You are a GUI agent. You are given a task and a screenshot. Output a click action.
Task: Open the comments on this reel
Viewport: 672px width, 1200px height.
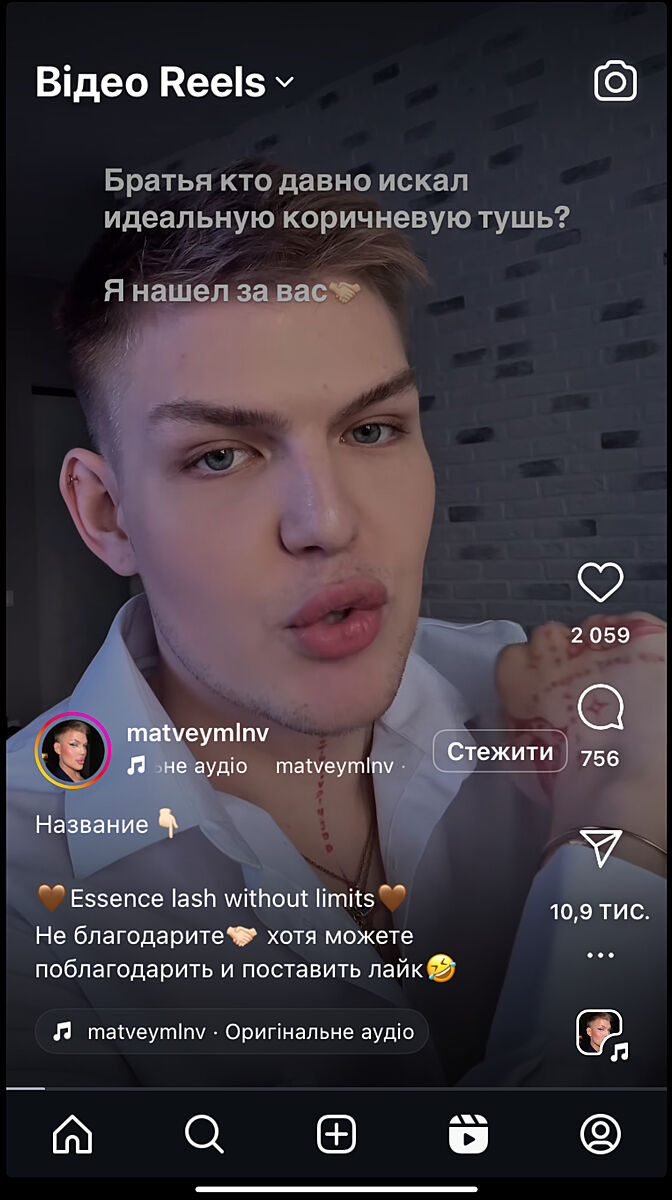click(600, 708)
